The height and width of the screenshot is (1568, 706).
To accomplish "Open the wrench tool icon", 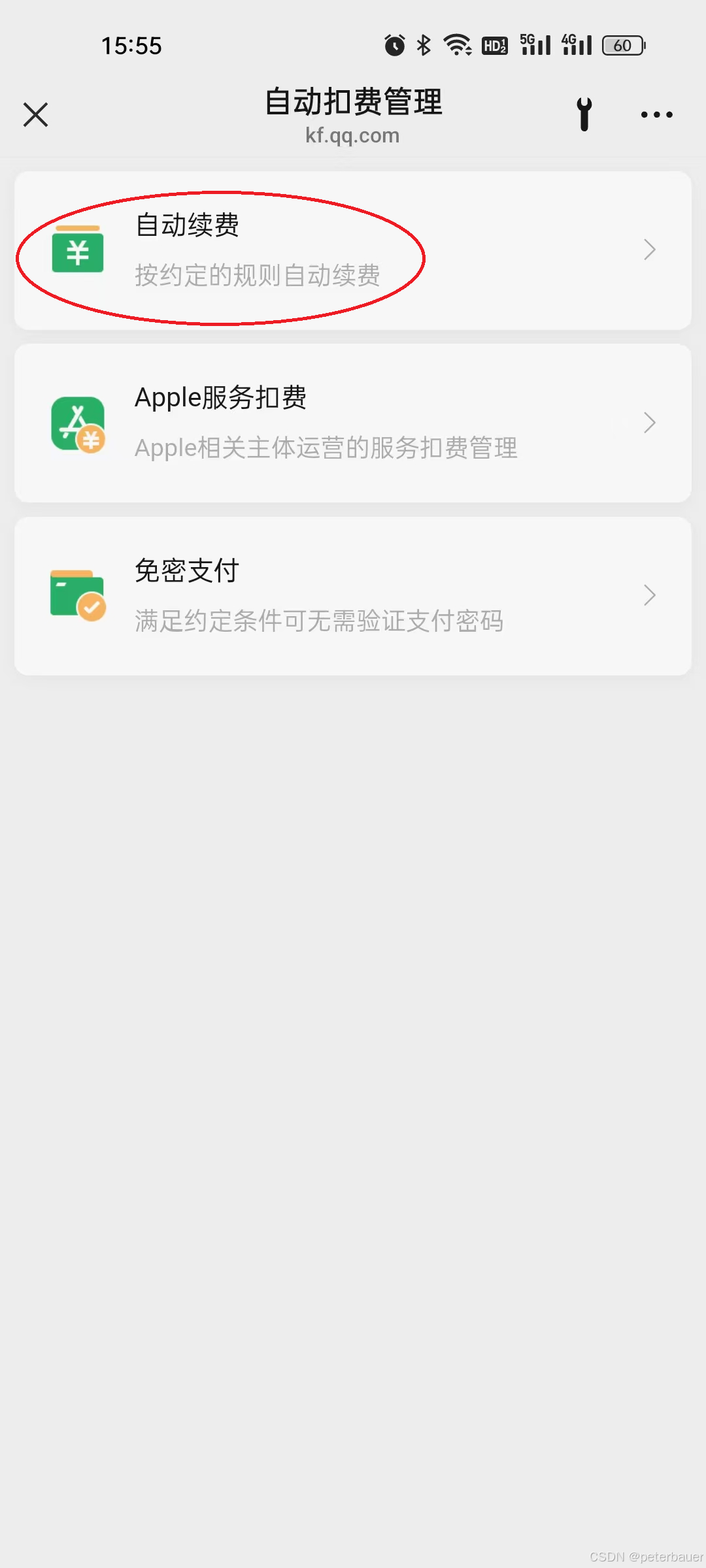I will [x=584, y=115].
